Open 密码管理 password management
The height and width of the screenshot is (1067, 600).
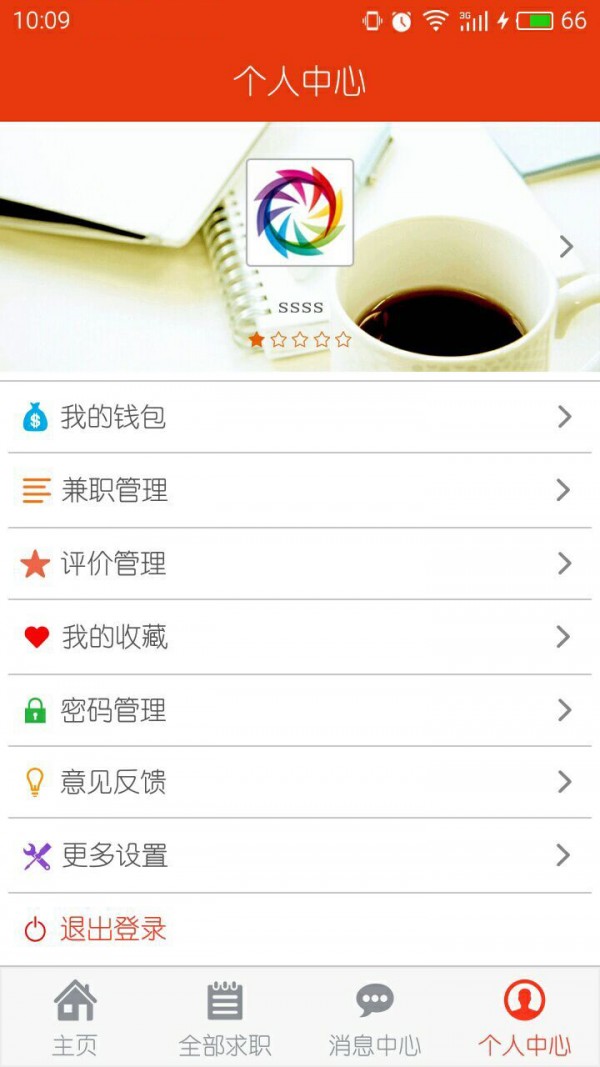click(x=300, y=710)
